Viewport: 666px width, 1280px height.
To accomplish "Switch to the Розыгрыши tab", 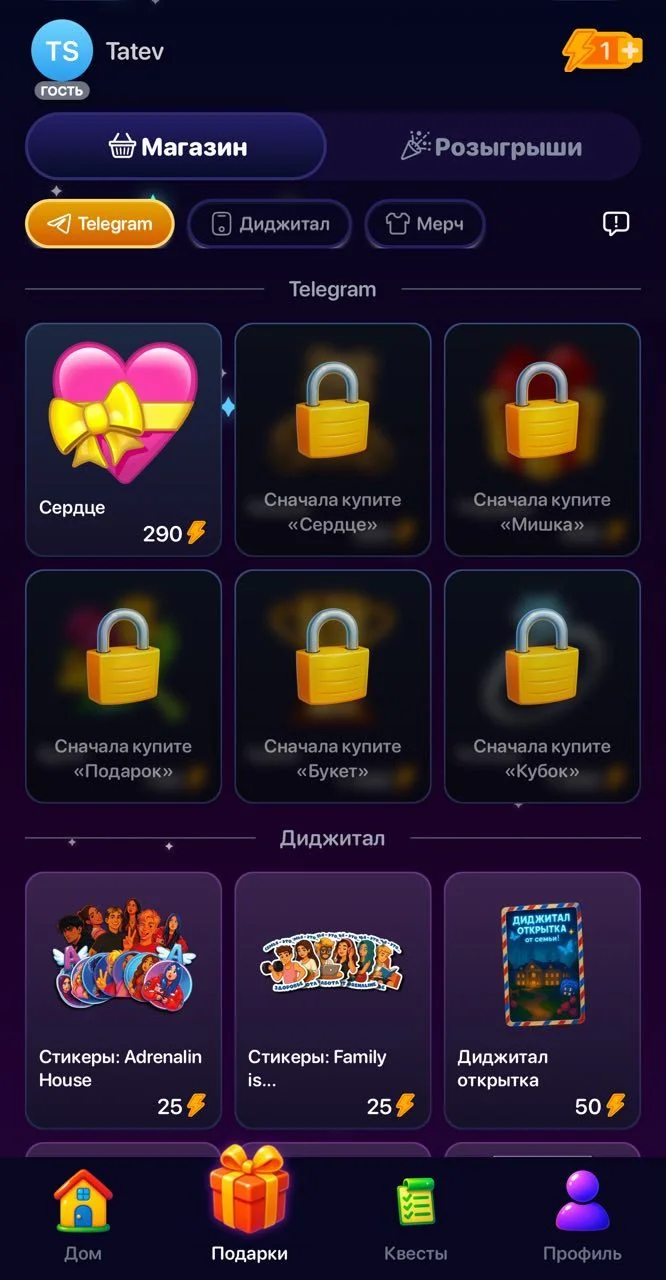I will (x=491, y=147).
